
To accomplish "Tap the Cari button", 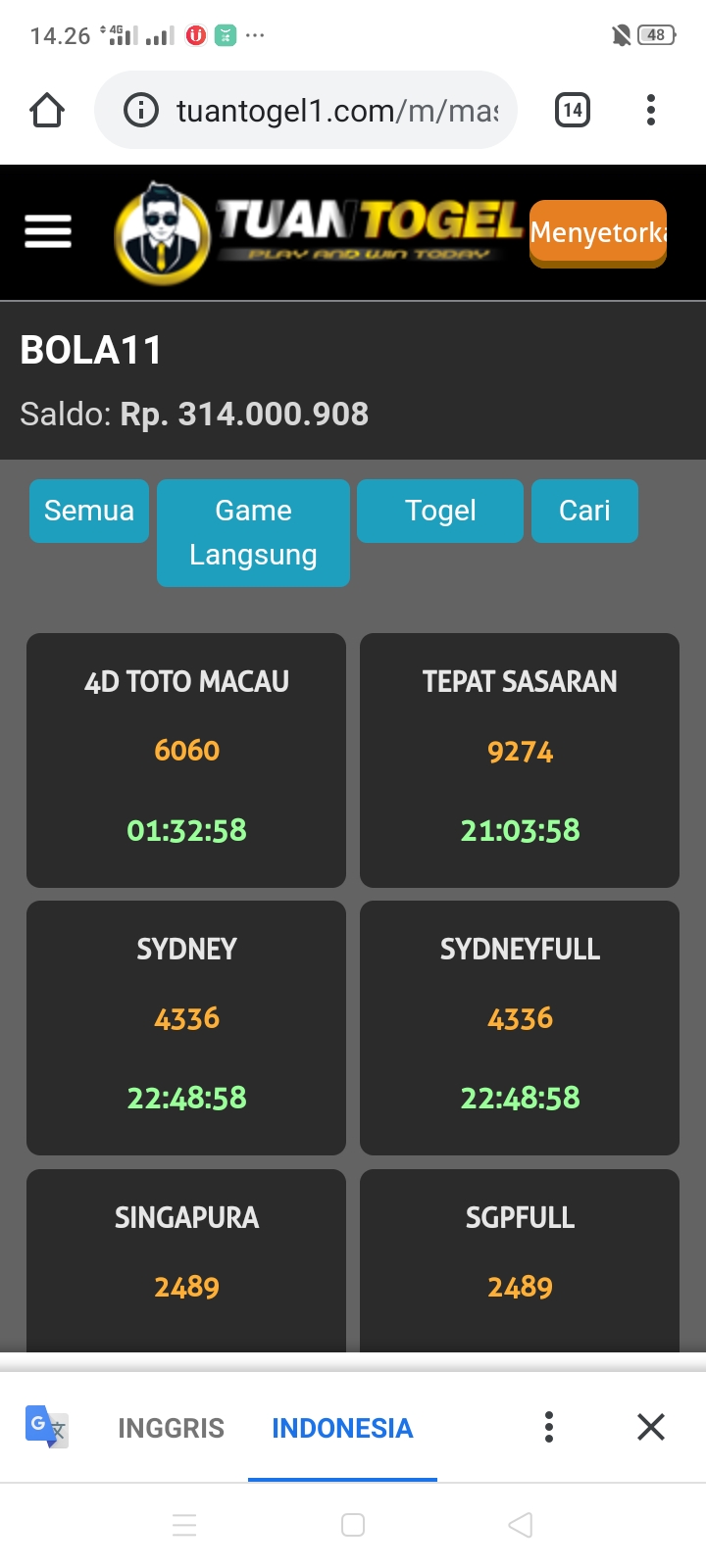I will coord(584,511).
